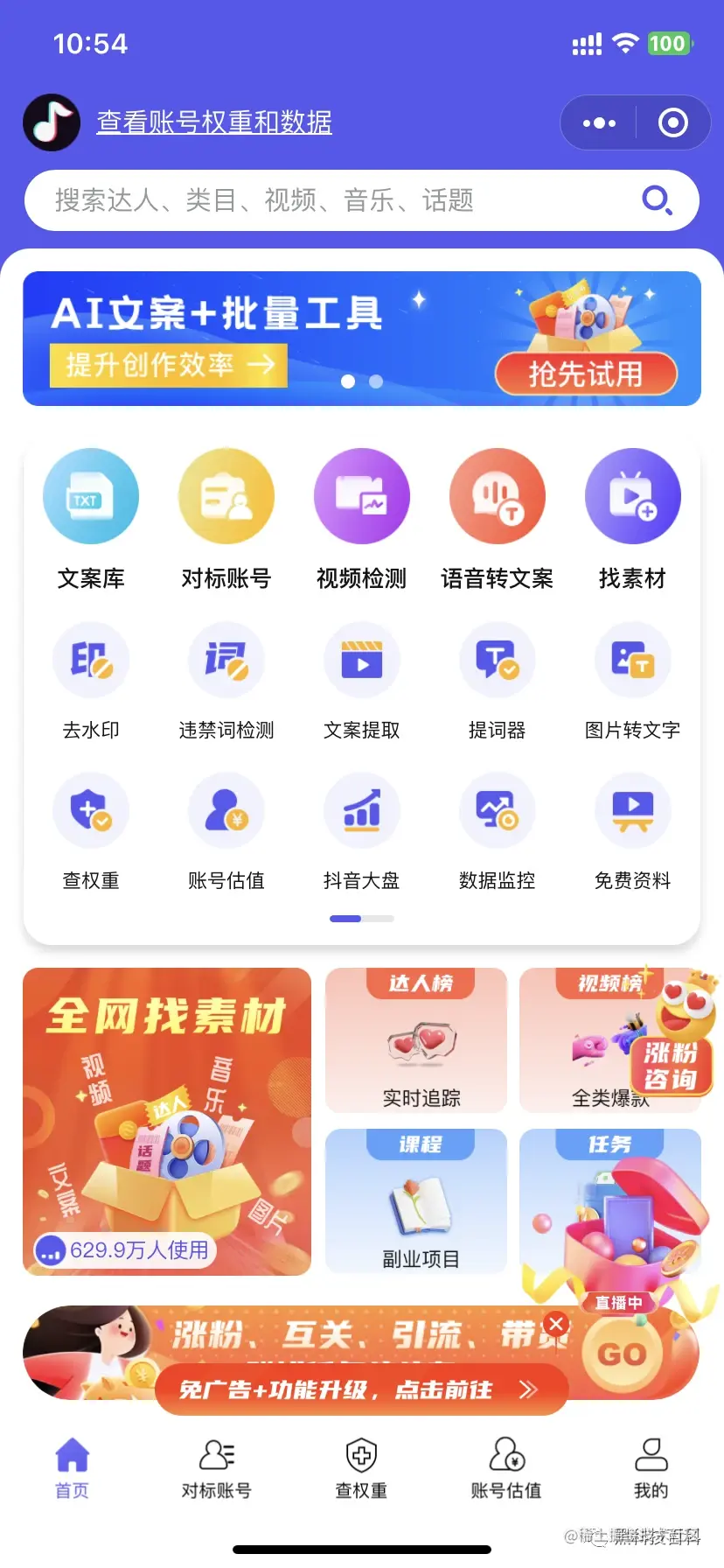
Task: Close the mini program via the circle icon
Action: (x=672, y=123)
